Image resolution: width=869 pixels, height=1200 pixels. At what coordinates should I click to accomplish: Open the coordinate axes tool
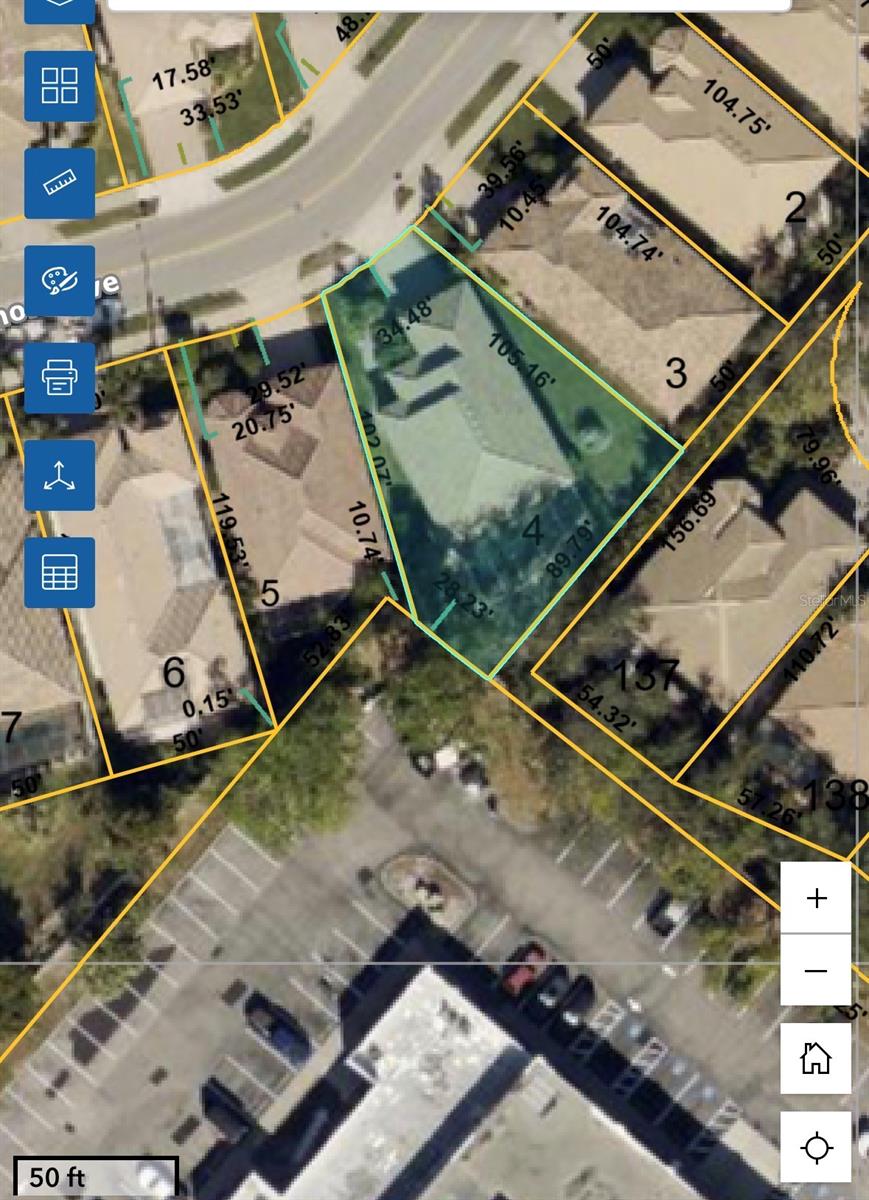[60, 475]
